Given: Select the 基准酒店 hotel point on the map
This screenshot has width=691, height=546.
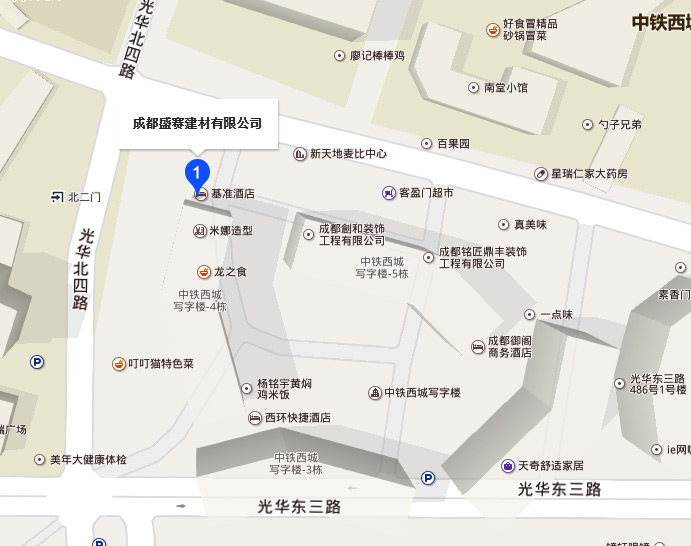Looking at the screenshot, I should [x=202, y=193].
